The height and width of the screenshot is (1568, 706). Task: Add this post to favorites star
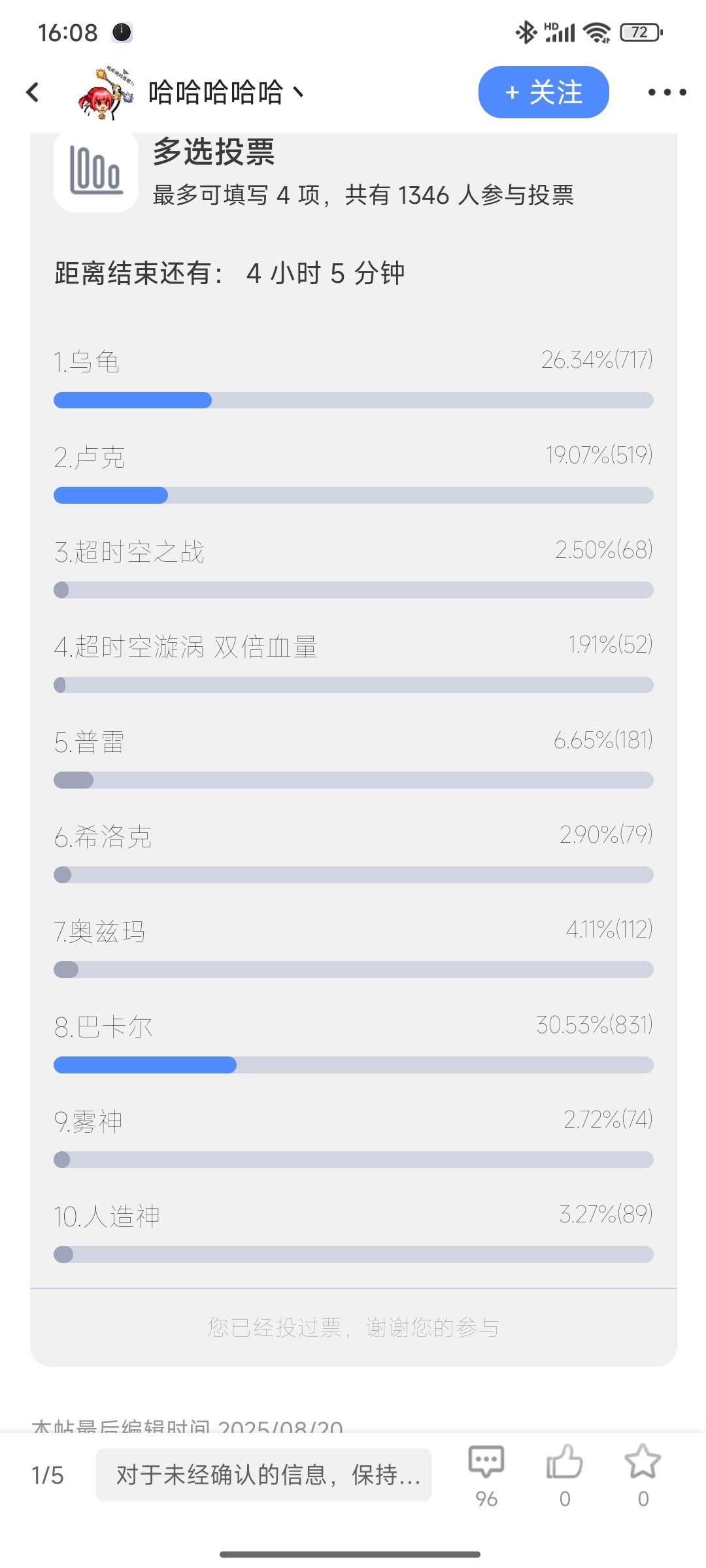[x=643, y=1475]
